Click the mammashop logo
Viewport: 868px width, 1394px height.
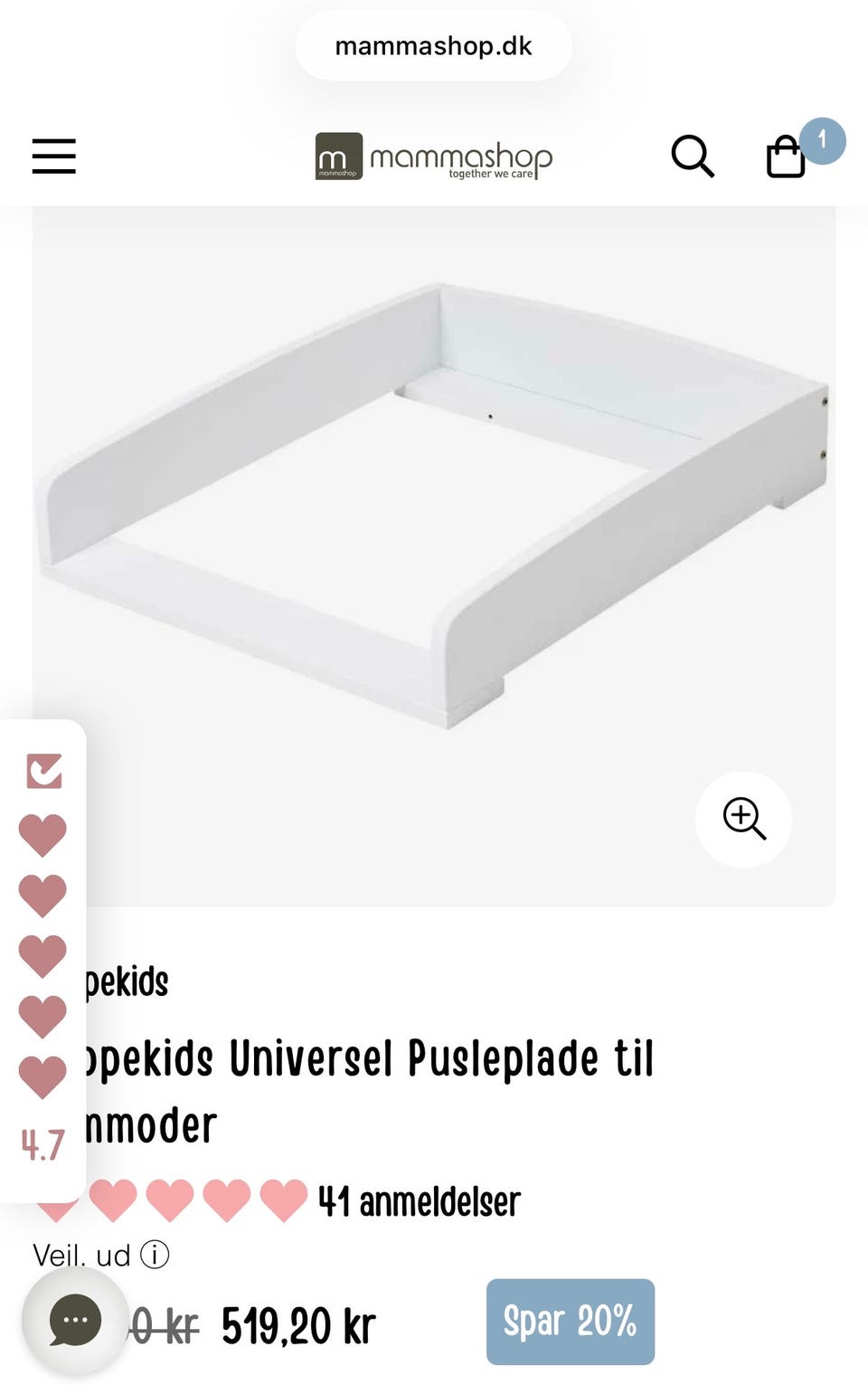pyautogui.click(x=432, y=156)
